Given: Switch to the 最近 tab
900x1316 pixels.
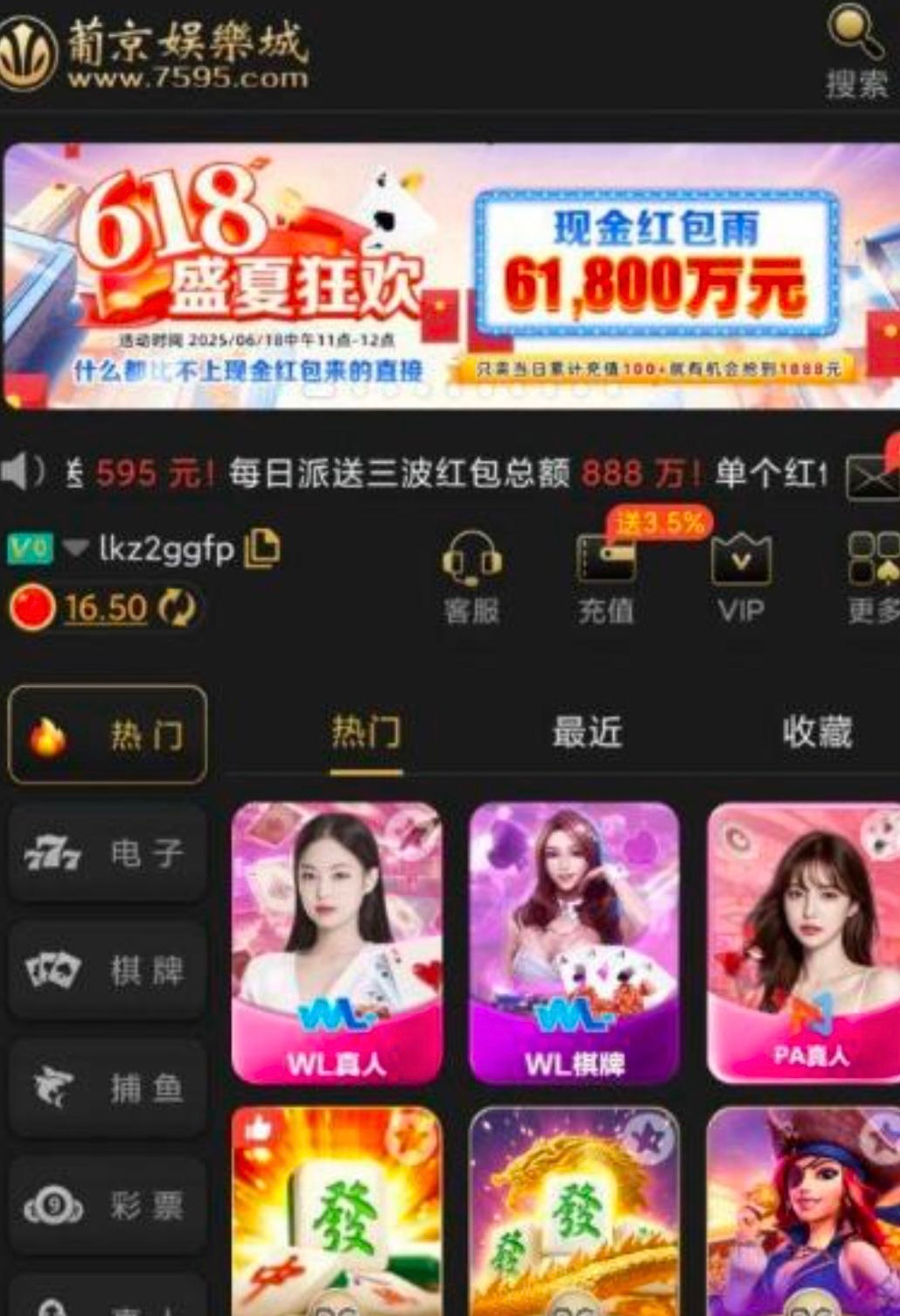Looking at the screenshot, I should (x=587, y=731).
